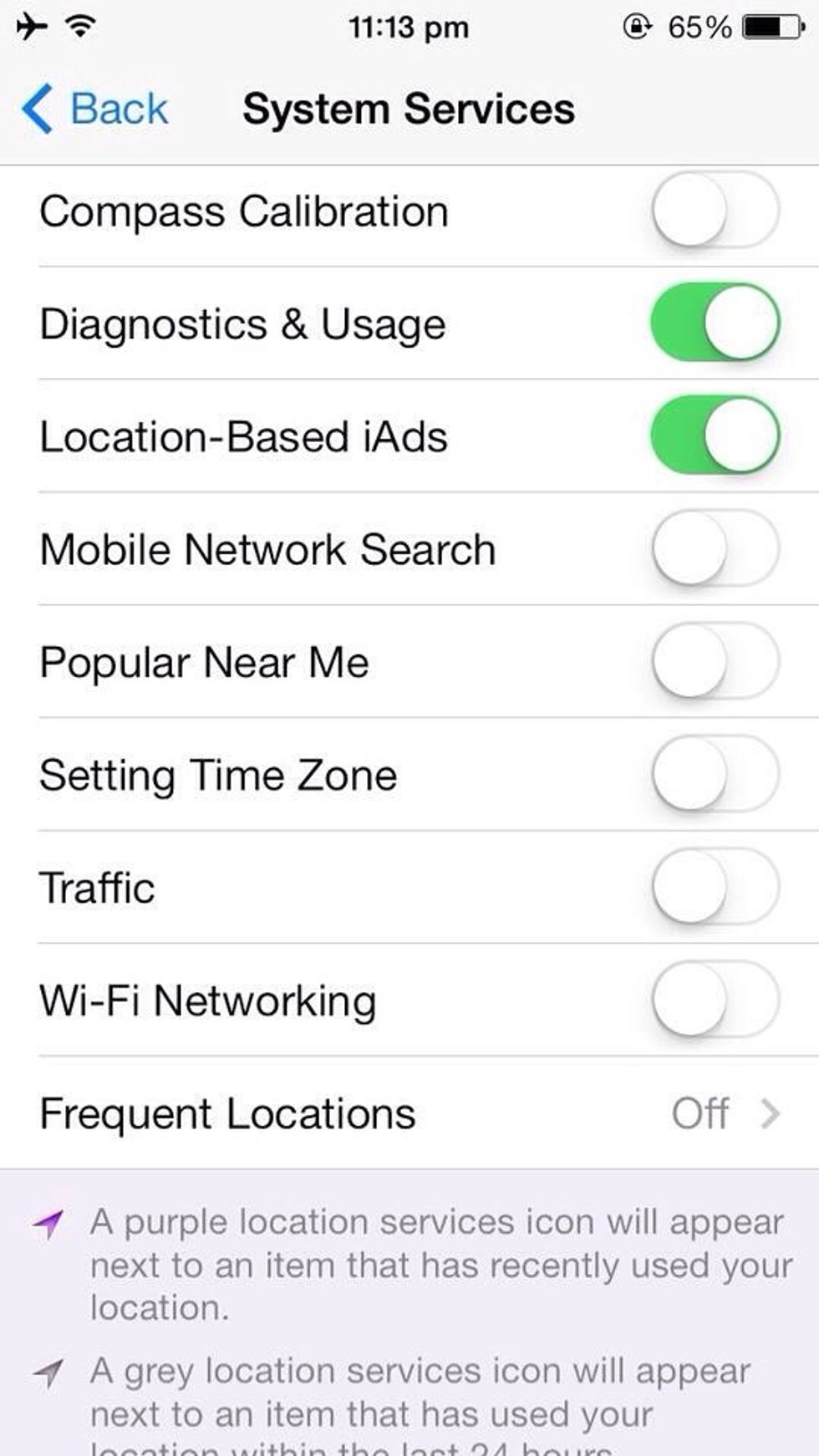Tap the 65% battery percentage text
Viewport: 819px width, 1456px height.
point(699,25)
